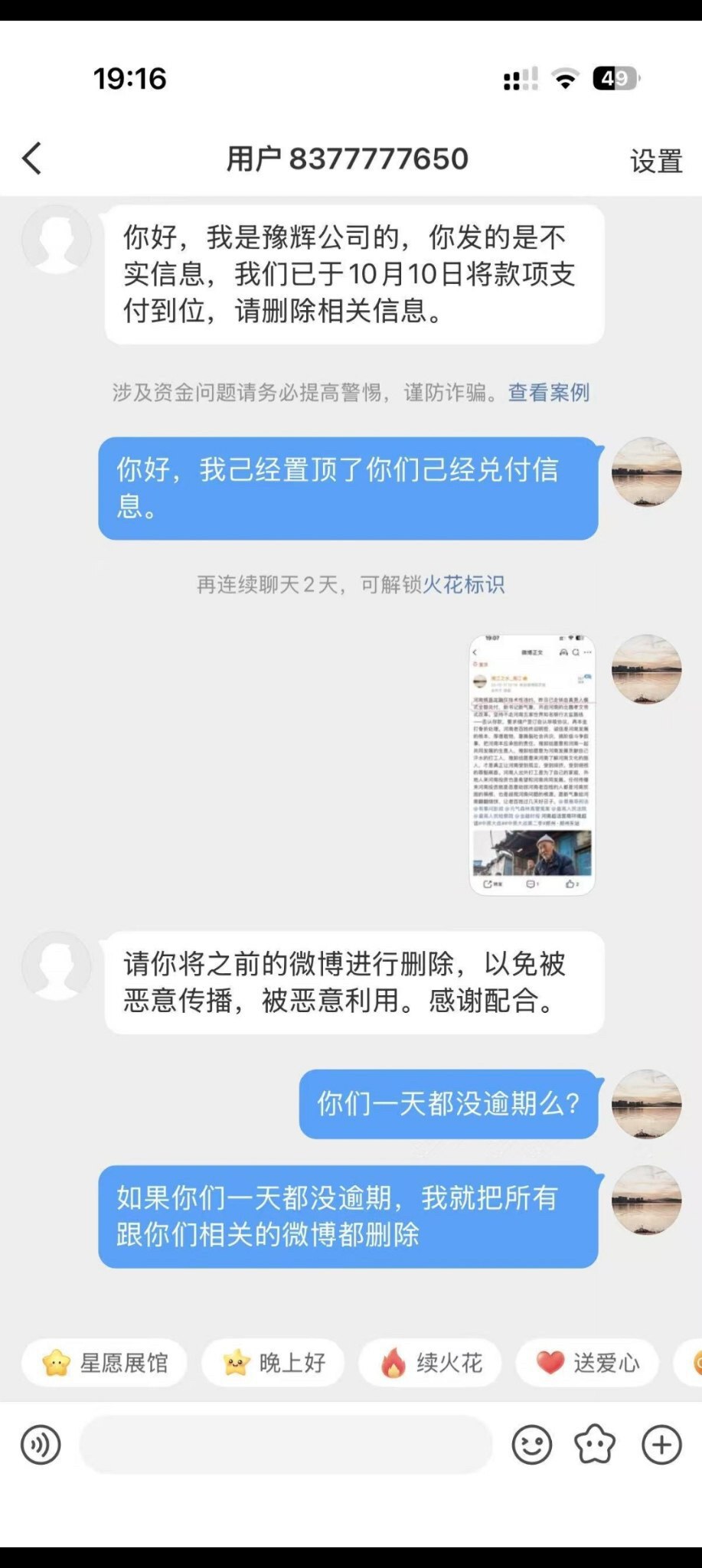Switch to voice message input
This screenshot has width=702, height=1568.
tap(41, 1445)
